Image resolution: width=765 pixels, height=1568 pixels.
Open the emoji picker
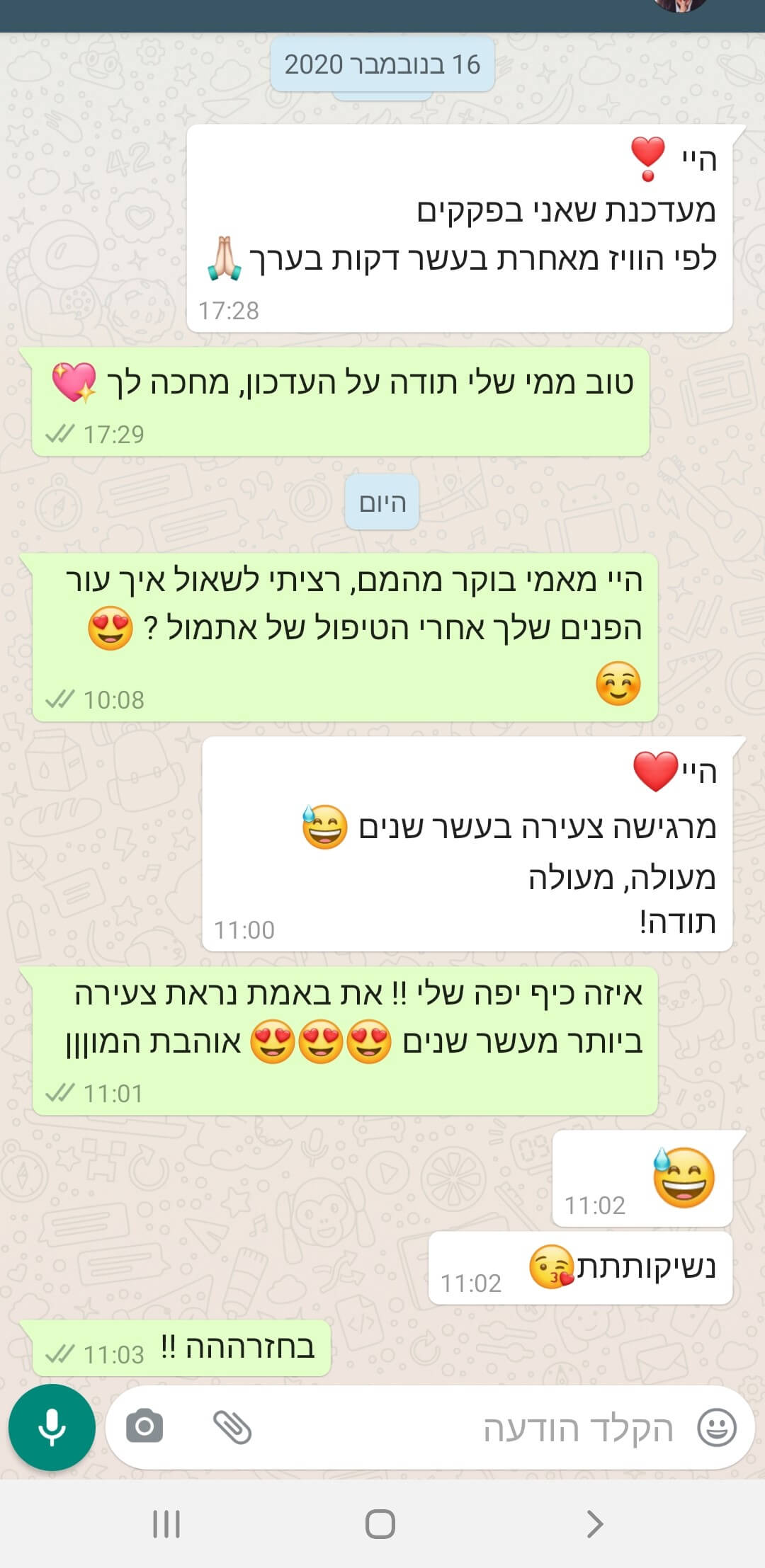pyautogui.click(x=717, y=1427)
